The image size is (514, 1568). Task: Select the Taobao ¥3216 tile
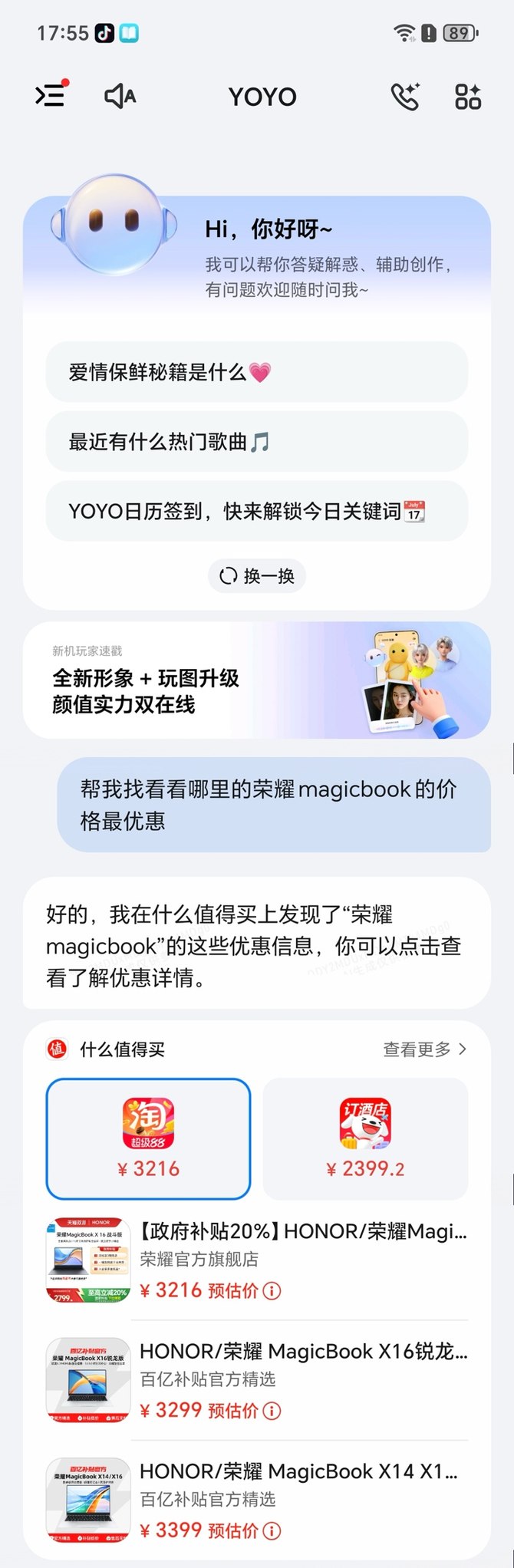click(148, 1139)
